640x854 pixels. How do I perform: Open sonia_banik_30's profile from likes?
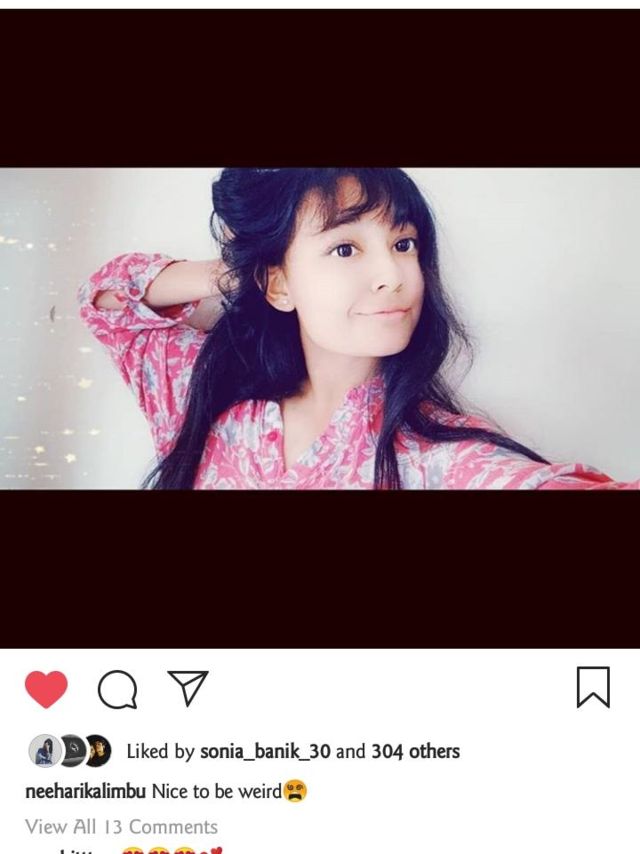click(x=265, y=751)
